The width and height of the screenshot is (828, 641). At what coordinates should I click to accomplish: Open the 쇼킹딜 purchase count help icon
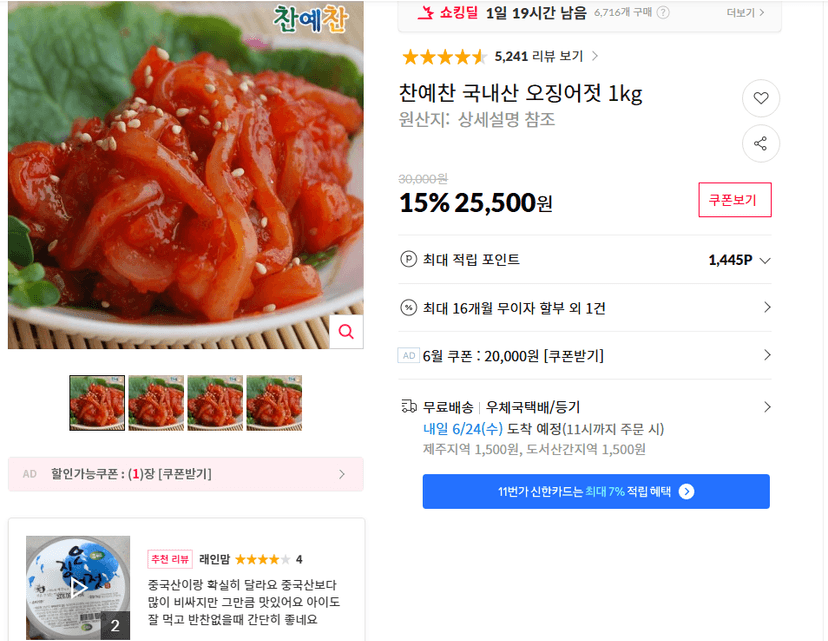pyautogui.click(x=663, y=13)
